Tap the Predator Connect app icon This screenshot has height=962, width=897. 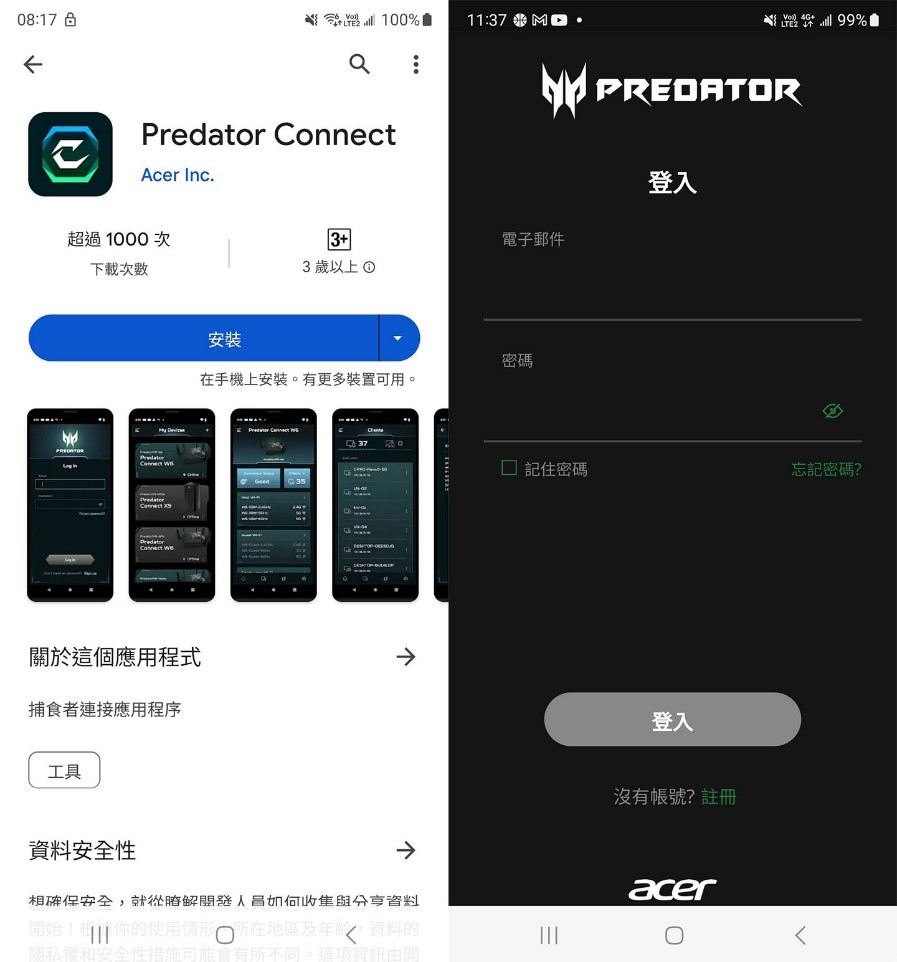pyautogui.click(x=70, y=154)
